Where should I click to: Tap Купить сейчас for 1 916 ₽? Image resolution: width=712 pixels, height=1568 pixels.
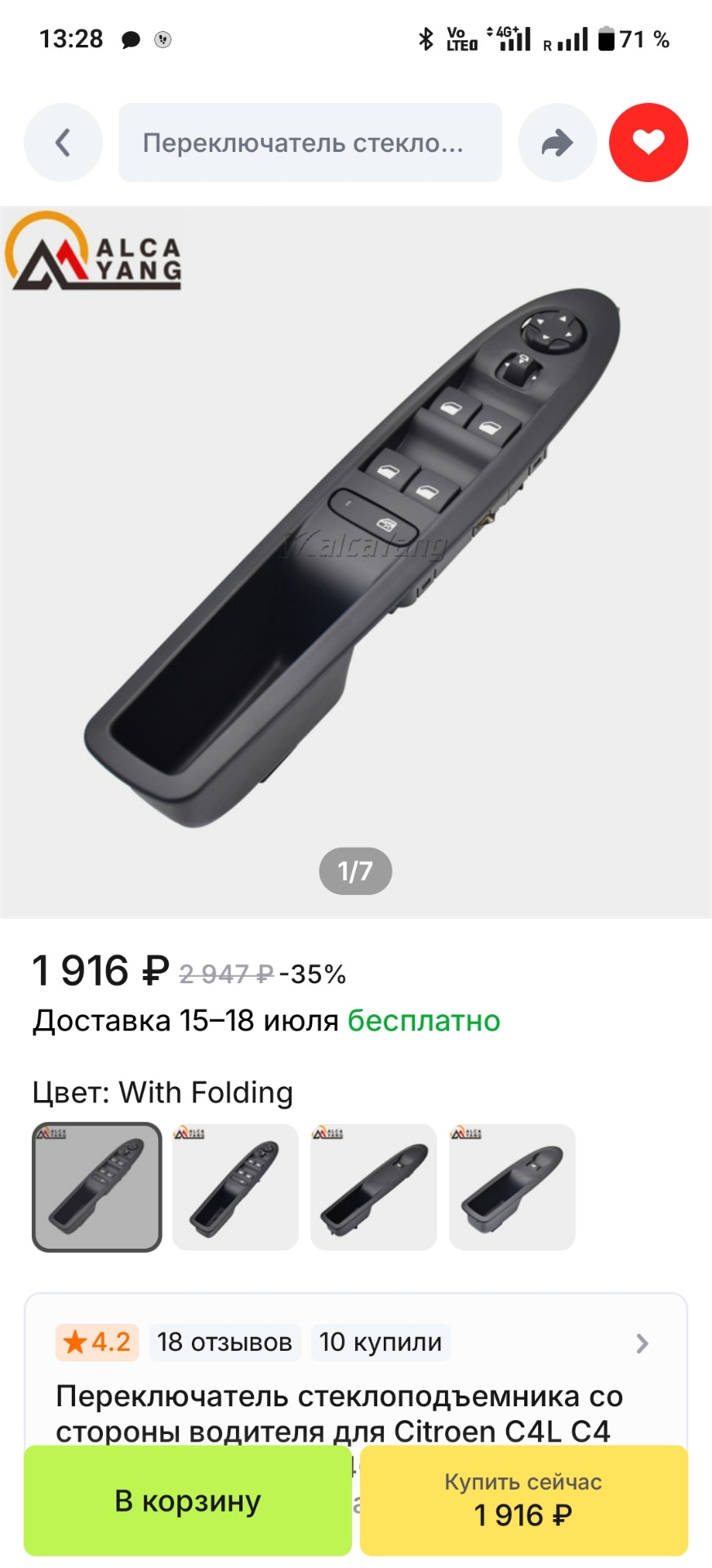[523, 1501]
